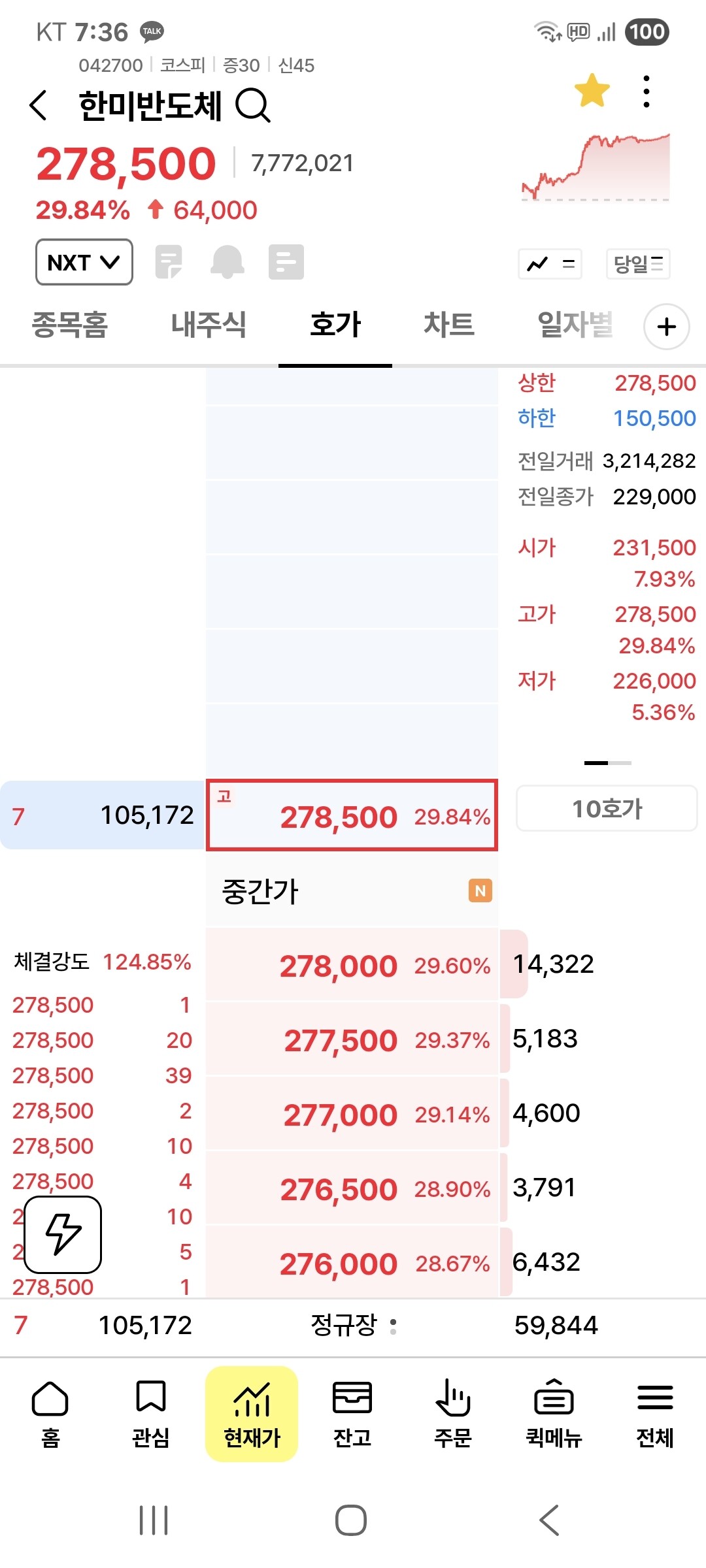706x1568 pixels.
Task: Switch to the 일자별 tab
Action: click(575, 324)
